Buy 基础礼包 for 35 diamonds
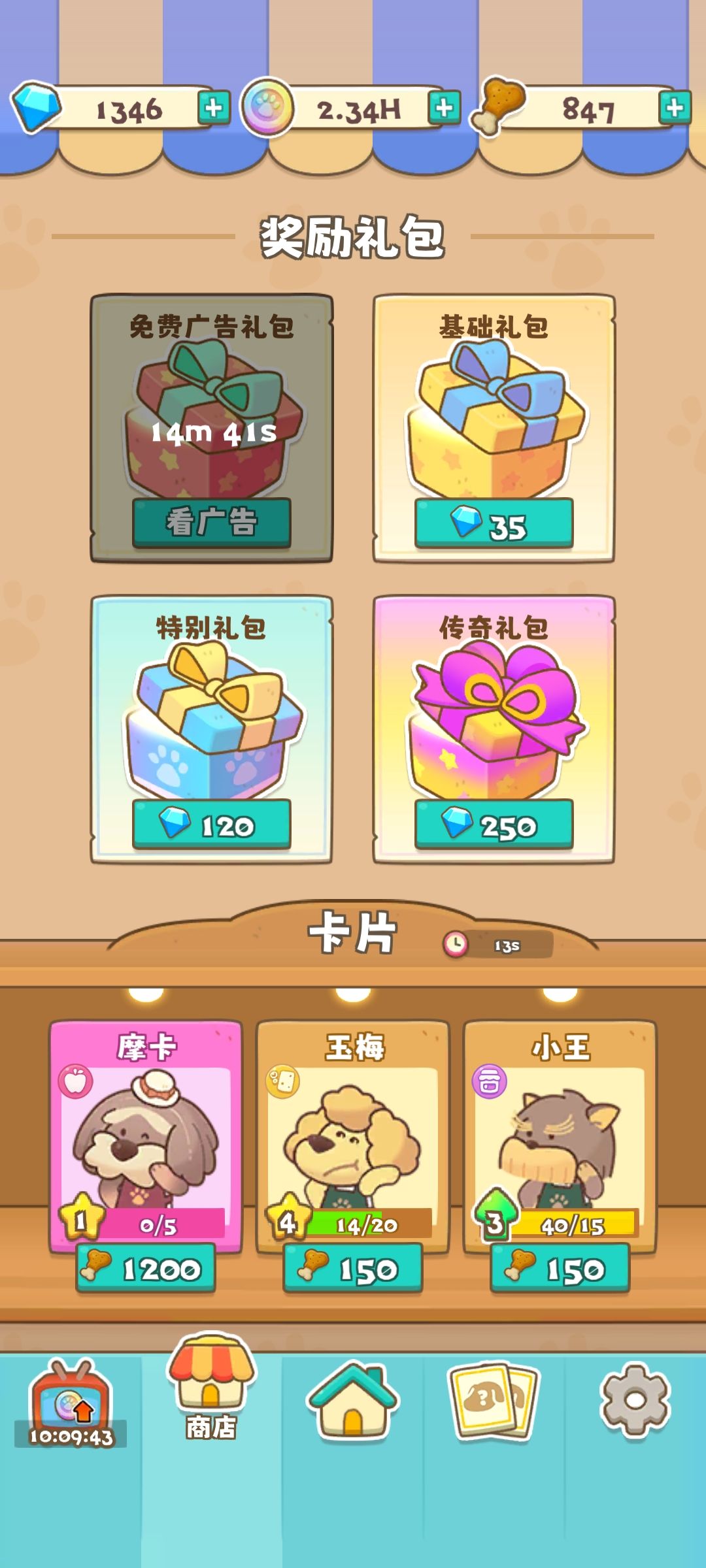This screenshot has width=706, height=1568. pyautogui.click(x=495, y=521)
